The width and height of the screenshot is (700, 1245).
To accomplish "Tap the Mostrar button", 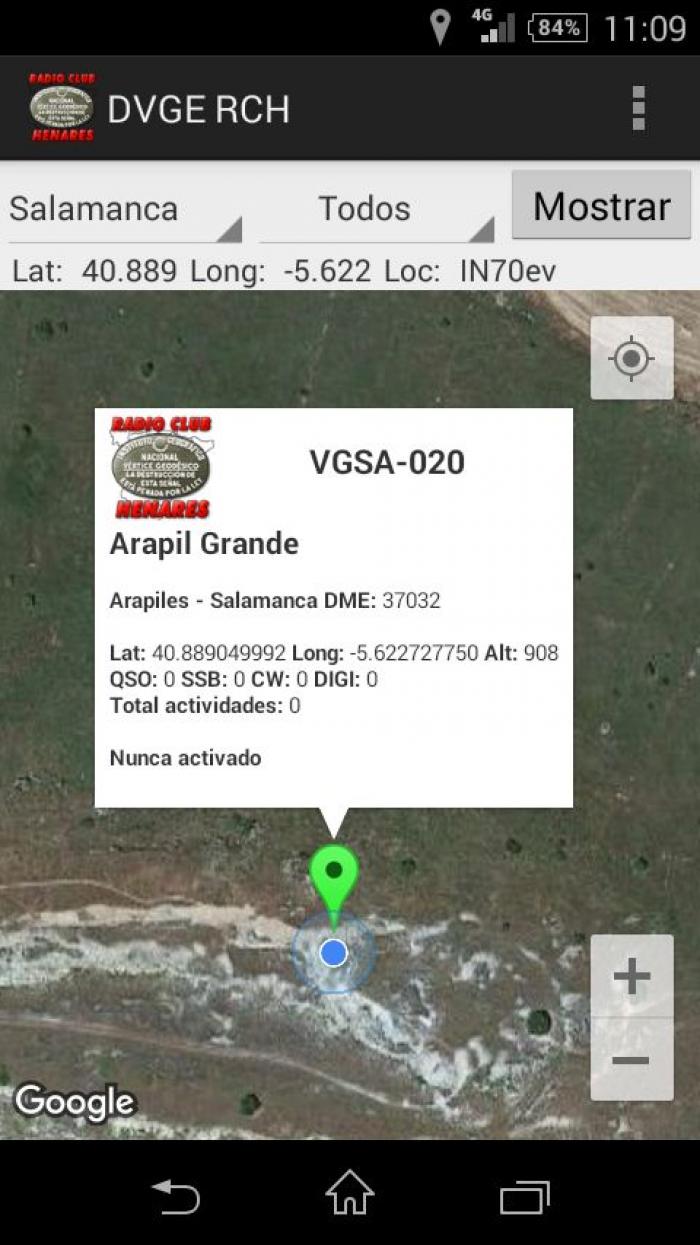I will click(x=602, y=205).
